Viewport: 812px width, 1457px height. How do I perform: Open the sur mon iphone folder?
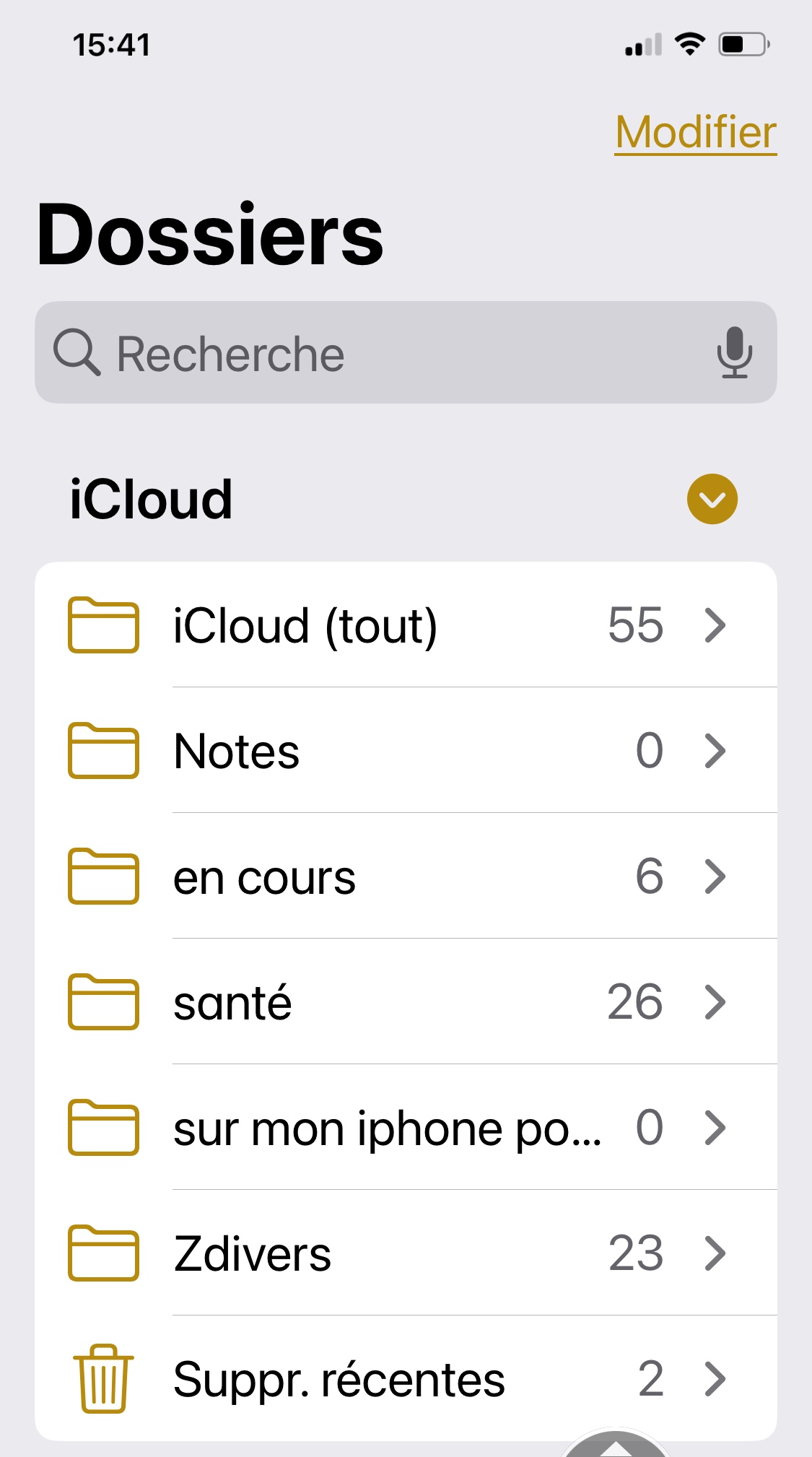tap(404, 1128)
